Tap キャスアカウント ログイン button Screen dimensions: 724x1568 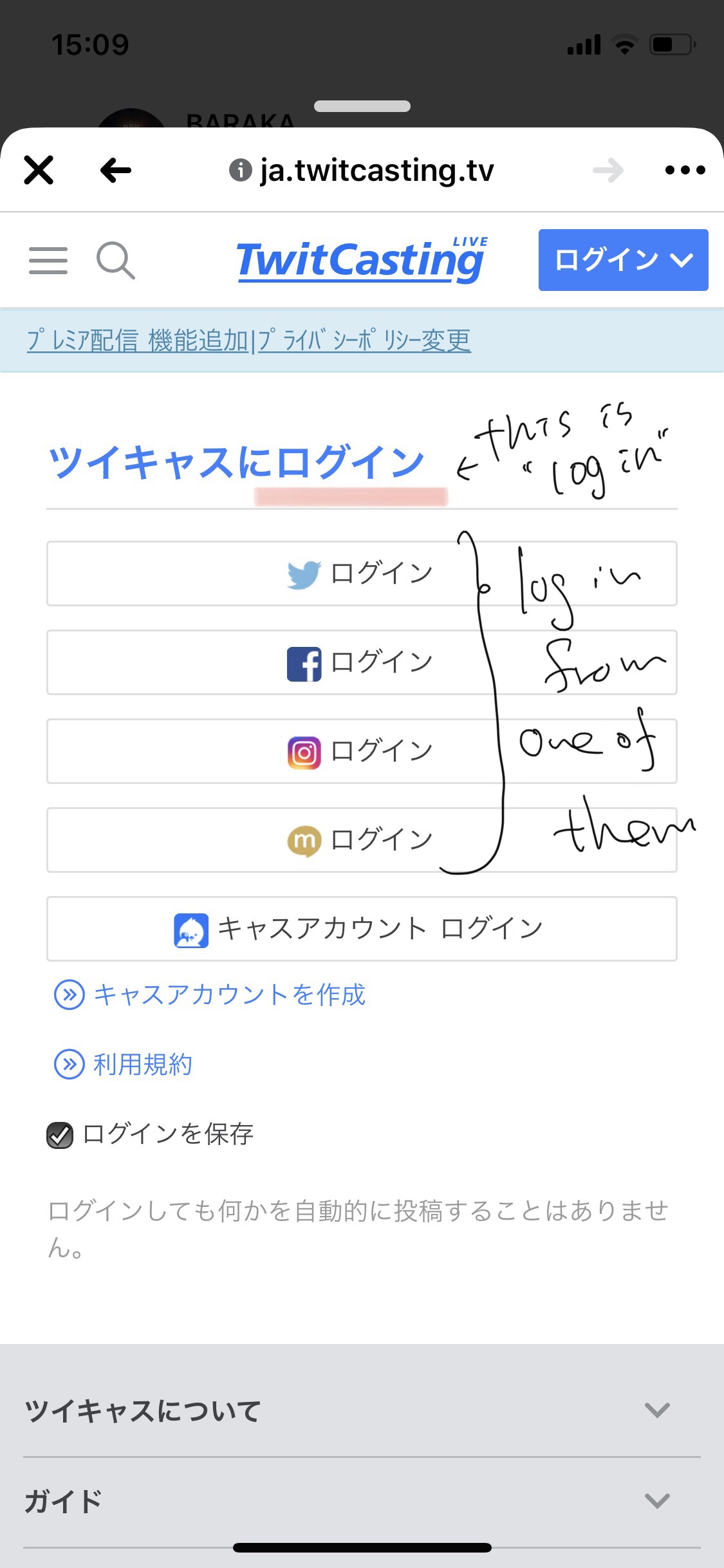[362, 929]
